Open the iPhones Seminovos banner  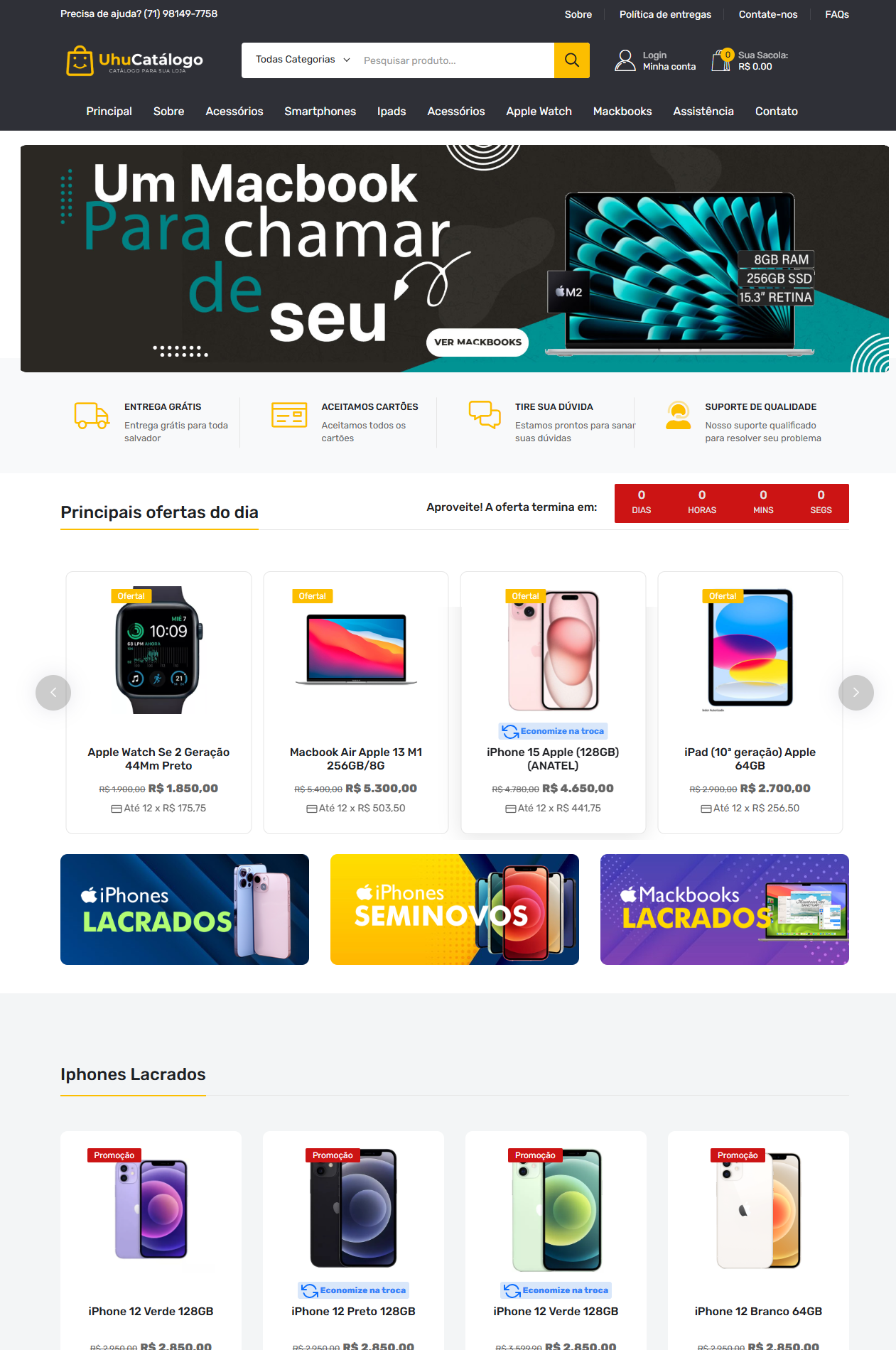tap(455, 909)
